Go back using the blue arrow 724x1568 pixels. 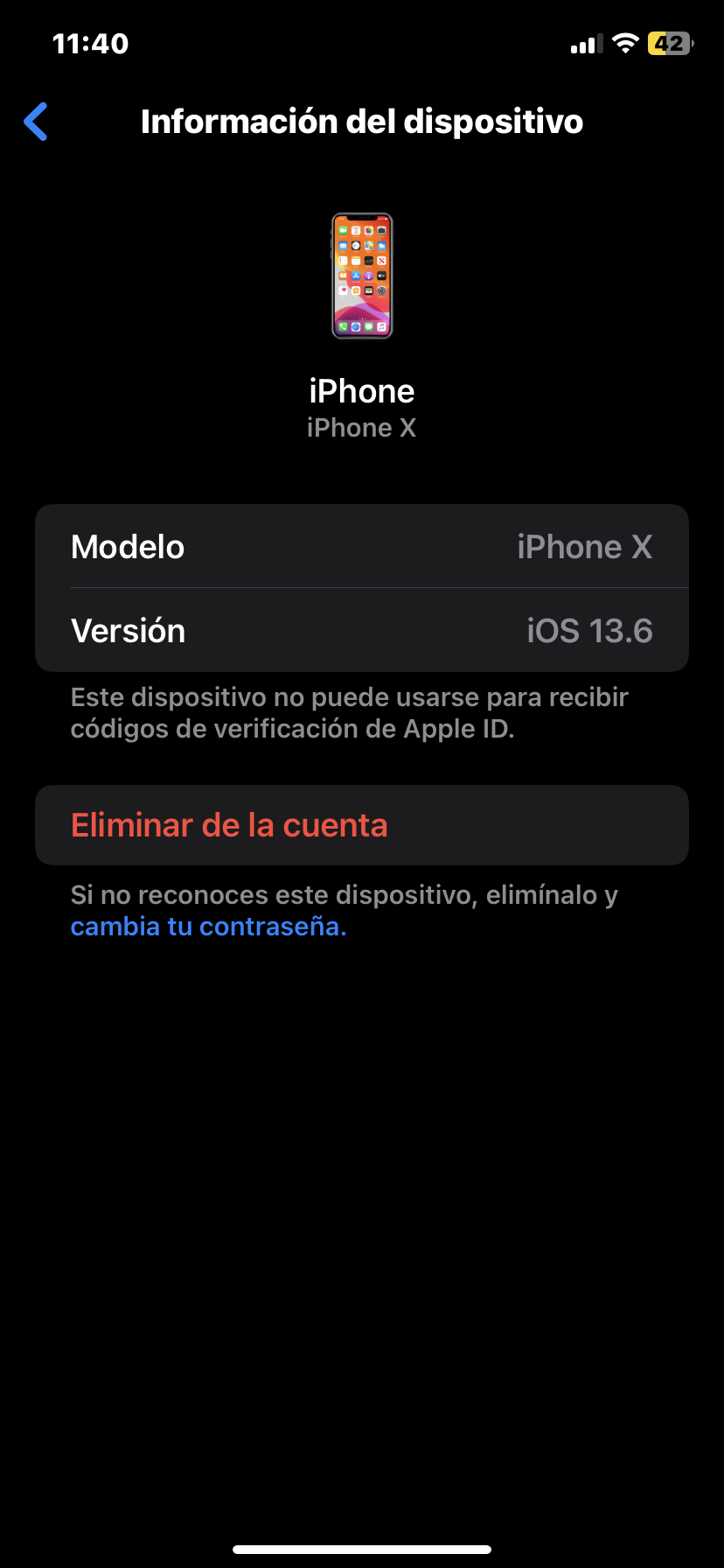pos(36,122)
